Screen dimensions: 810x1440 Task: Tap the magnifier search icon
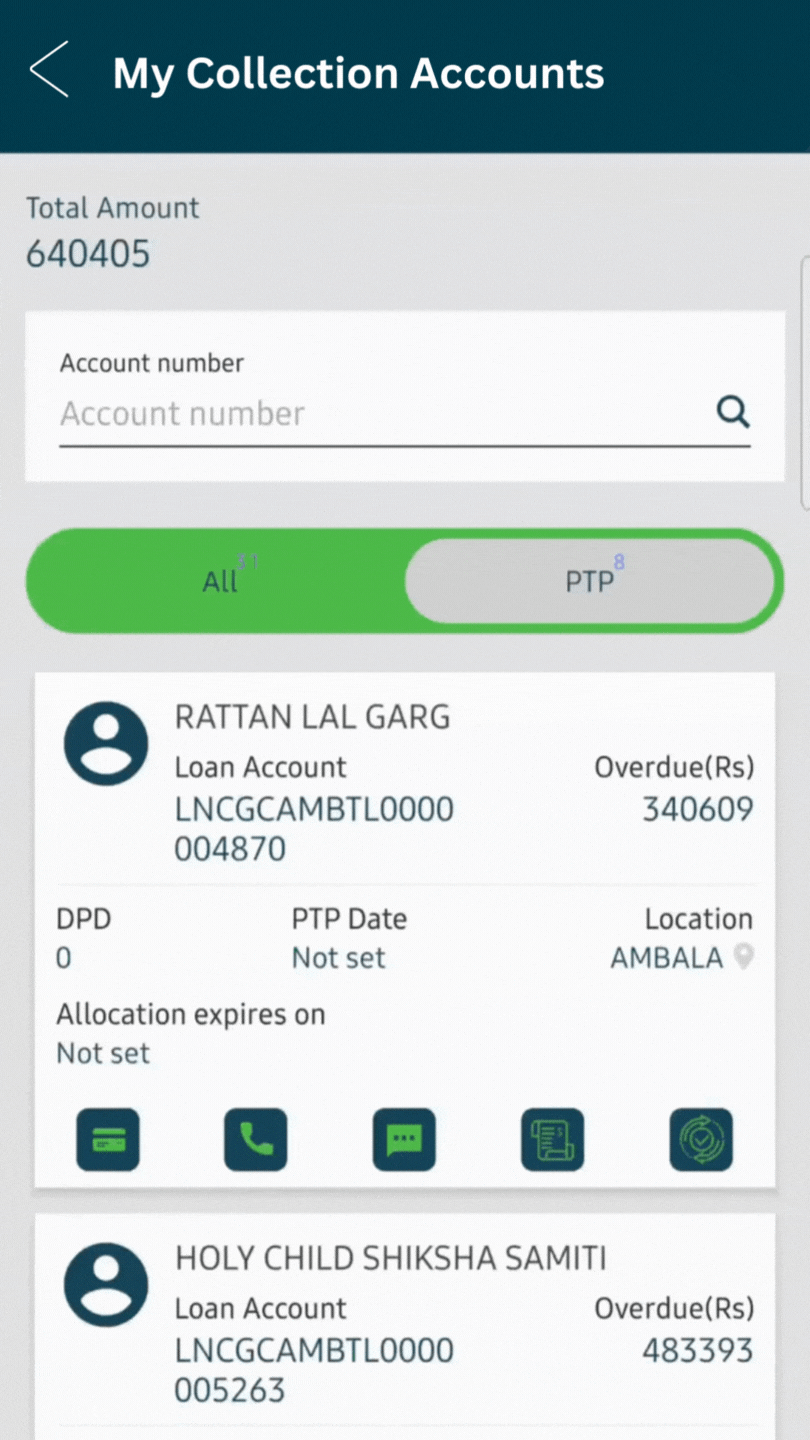pos(733,411)
